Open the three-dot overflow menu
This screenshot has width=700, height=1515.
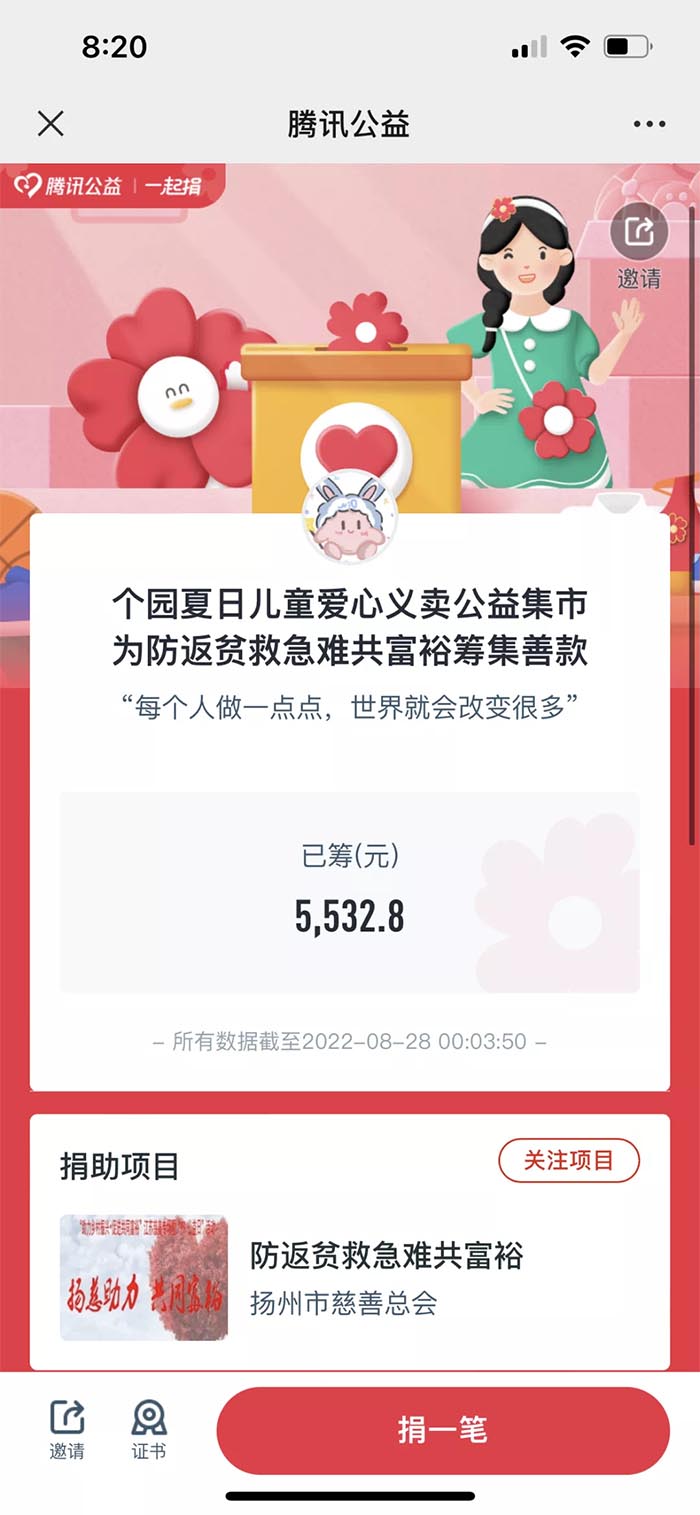pos(649,124)
